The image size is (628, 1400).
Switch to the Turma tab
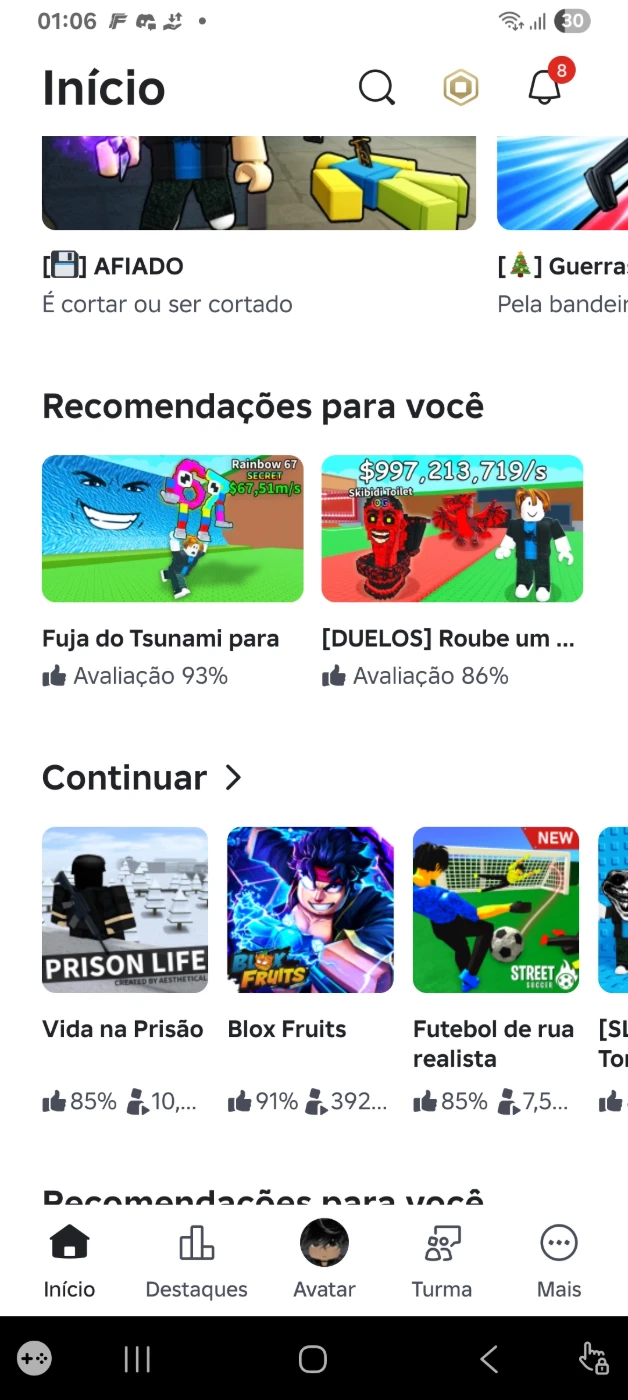(441, 1262)
